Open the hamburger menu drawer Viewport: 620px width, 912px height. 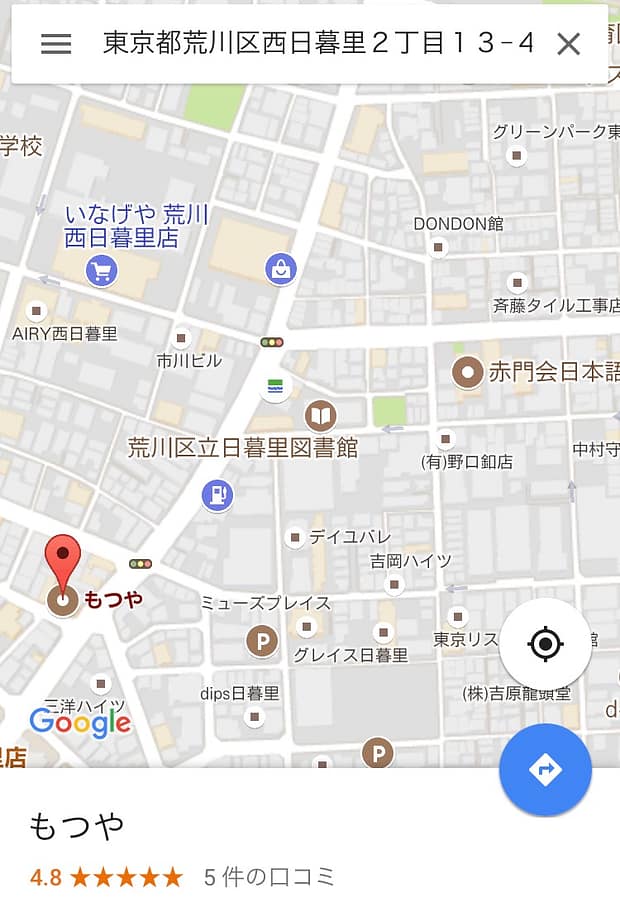(x=56, y=44)
